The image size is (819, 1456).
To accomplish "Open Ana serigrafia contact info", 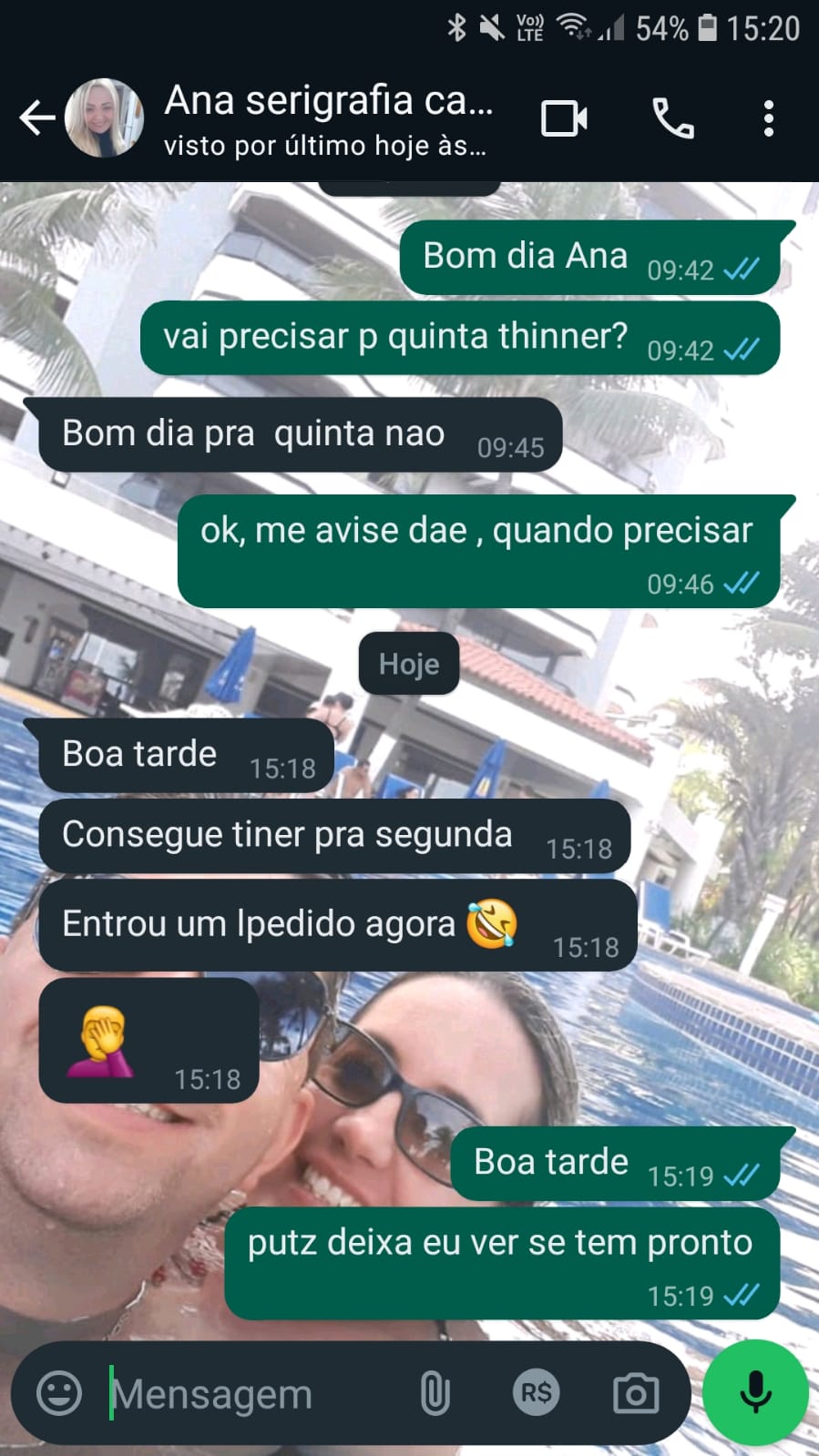I will point(328,118).
